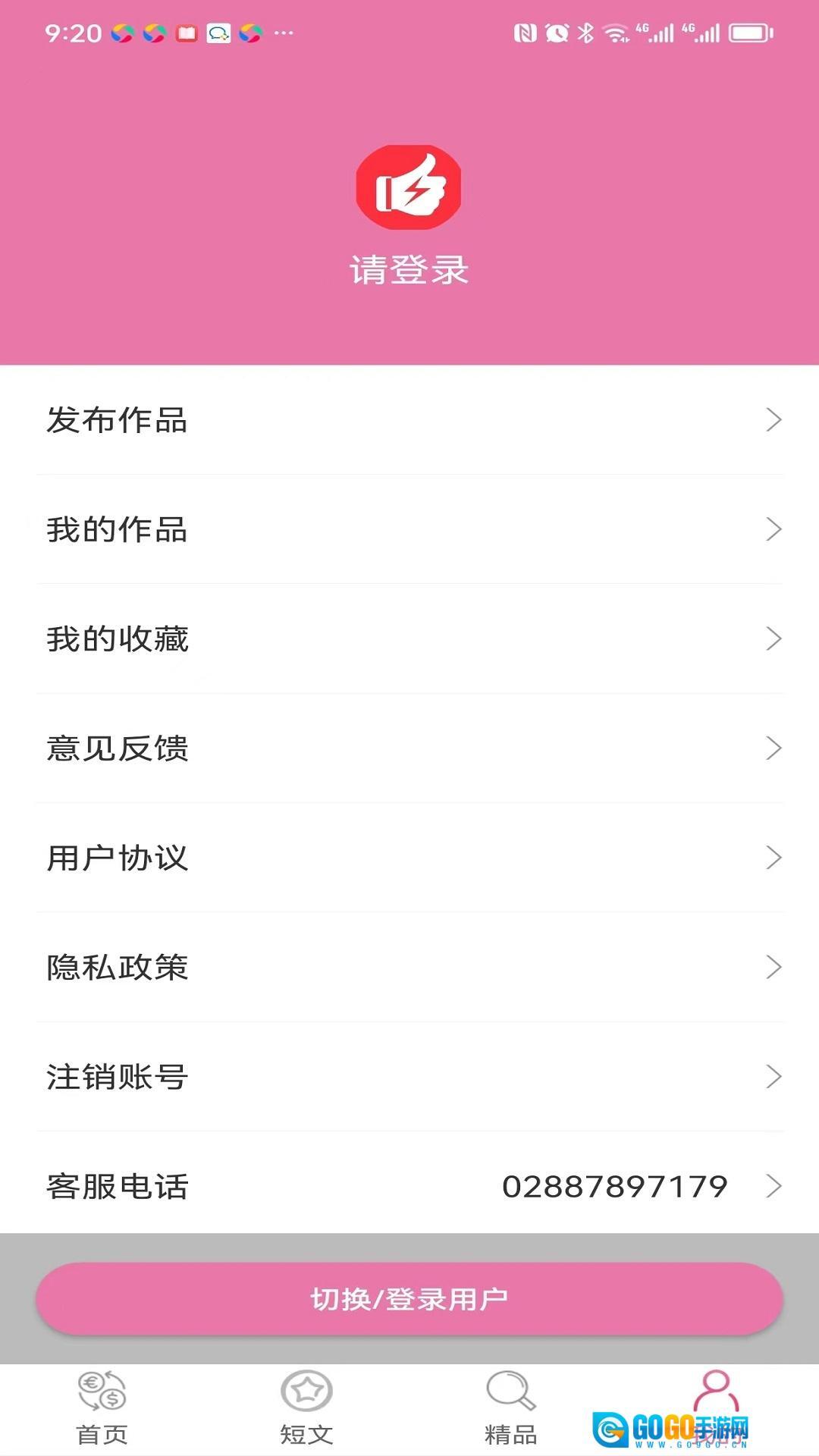Switch to the 首页 tab
The height and width of the screenshot is (1456, 819).
[x=102, y=1408]
